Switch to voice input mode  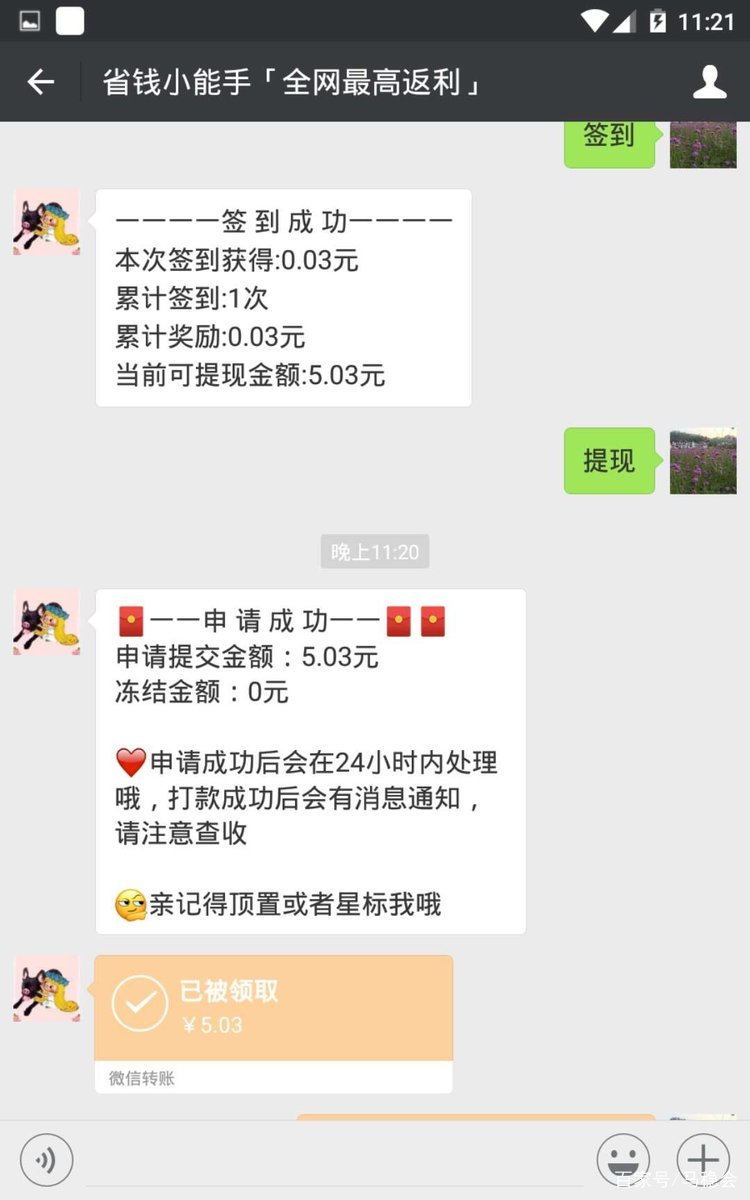coord(46,1160)
